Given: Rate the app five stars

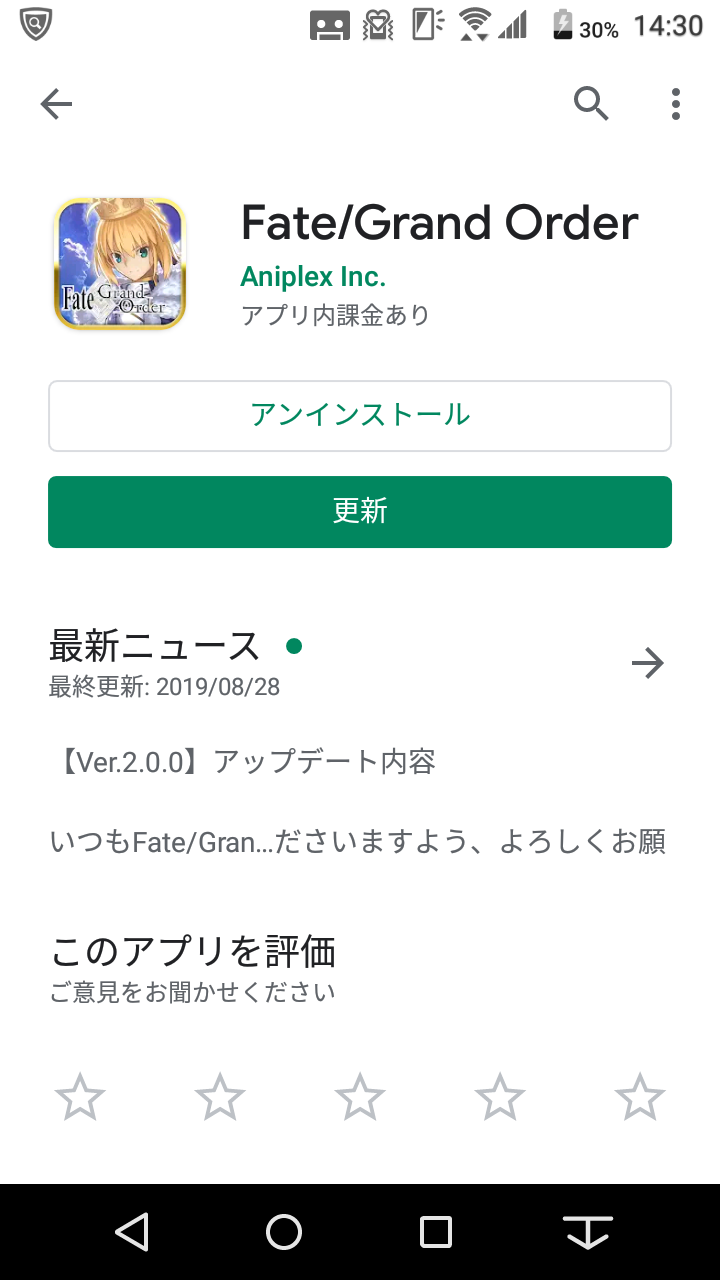Looking at the screenshot, I should 640,1097.
